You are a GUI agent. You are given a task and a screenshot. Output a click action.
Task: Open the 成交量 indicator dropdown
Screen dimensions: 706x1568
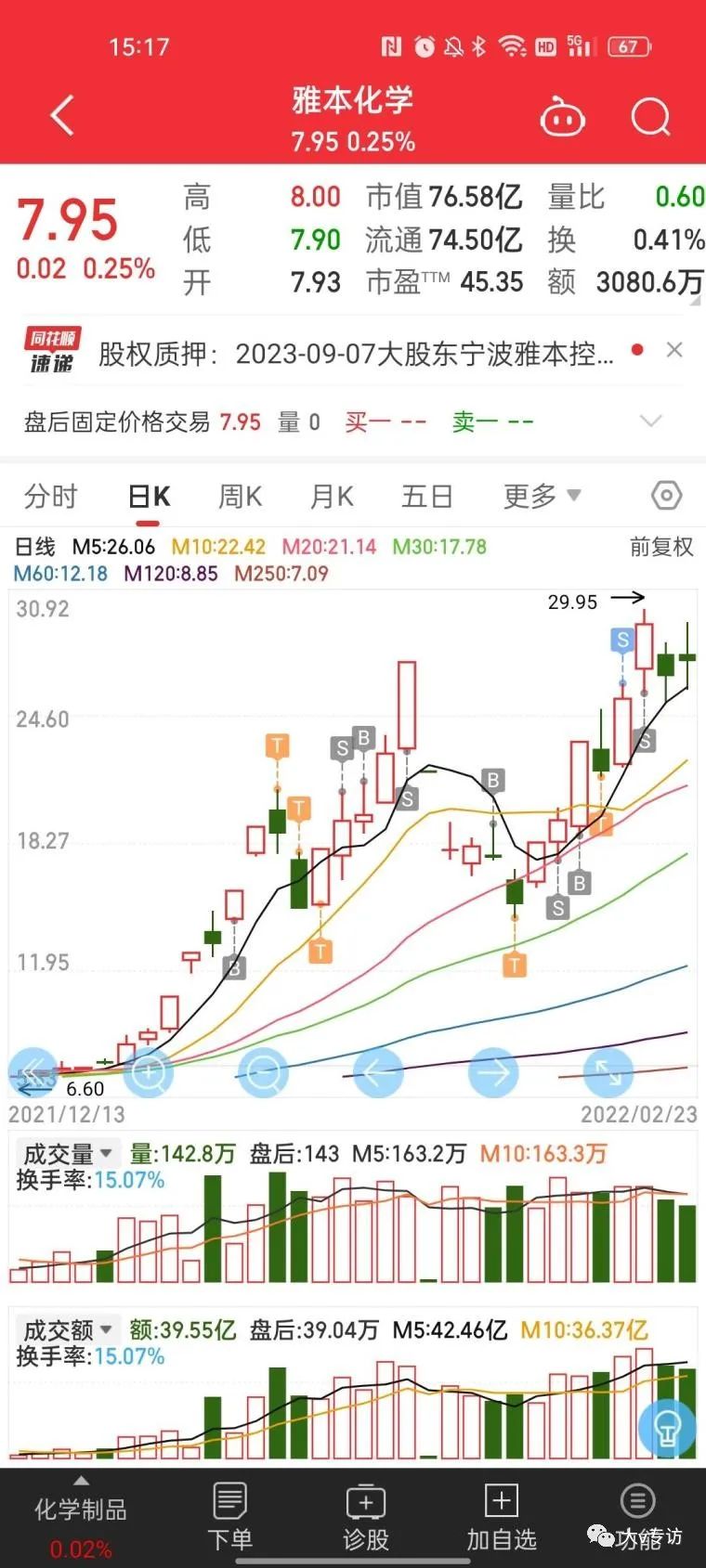click(67, 1154)
